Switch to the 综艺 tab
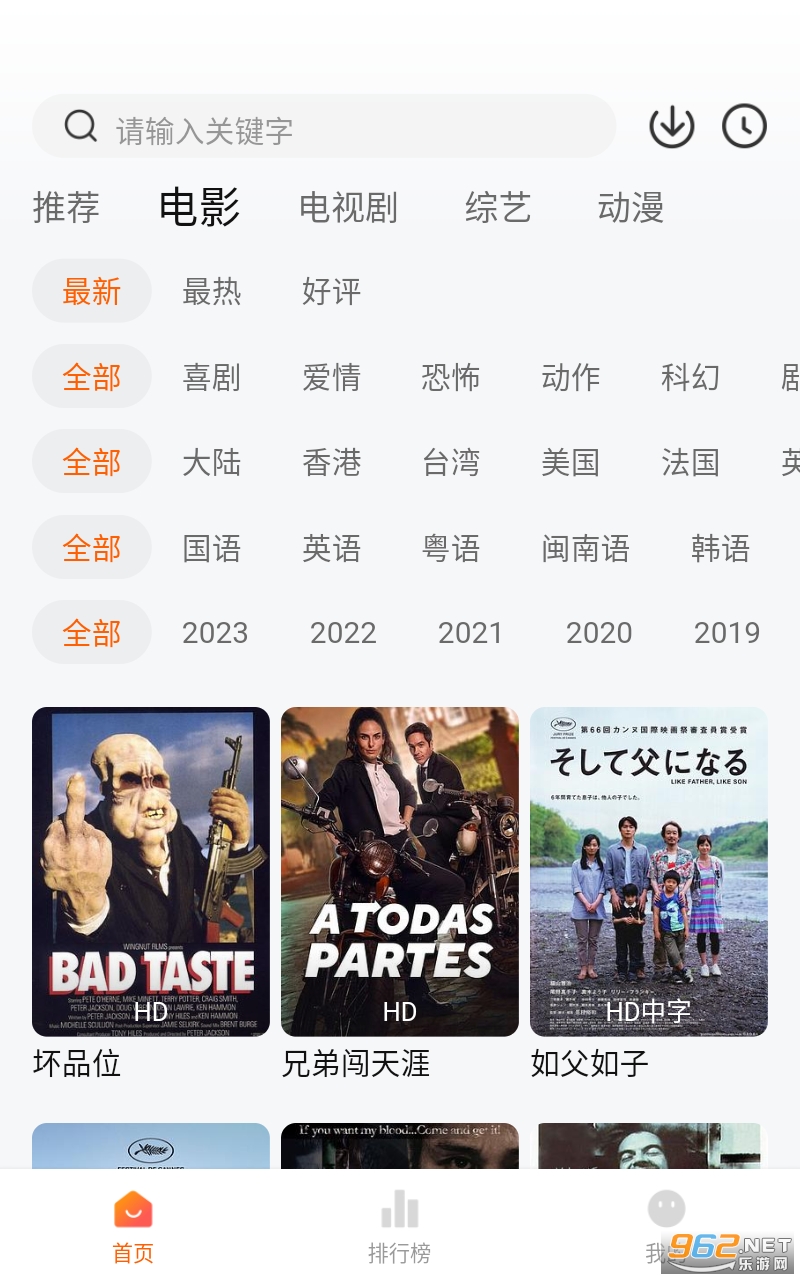The image size is (800, 1280). click(x=497, y=208)
